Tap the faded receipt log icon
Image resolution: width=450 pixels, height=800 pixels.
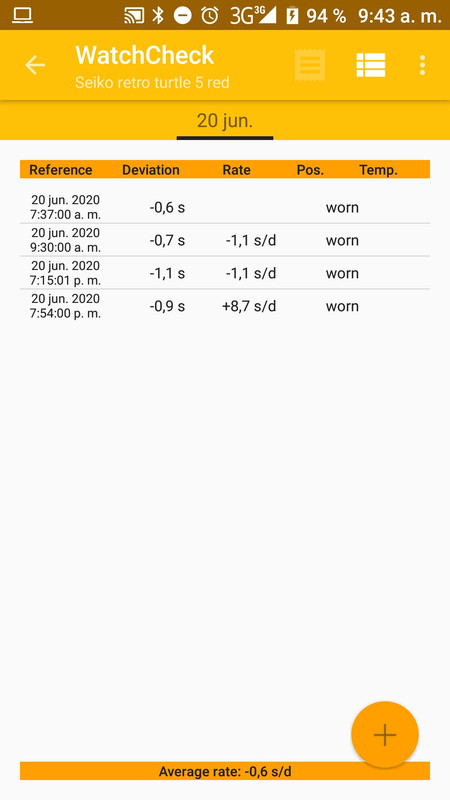coord(310,65)
